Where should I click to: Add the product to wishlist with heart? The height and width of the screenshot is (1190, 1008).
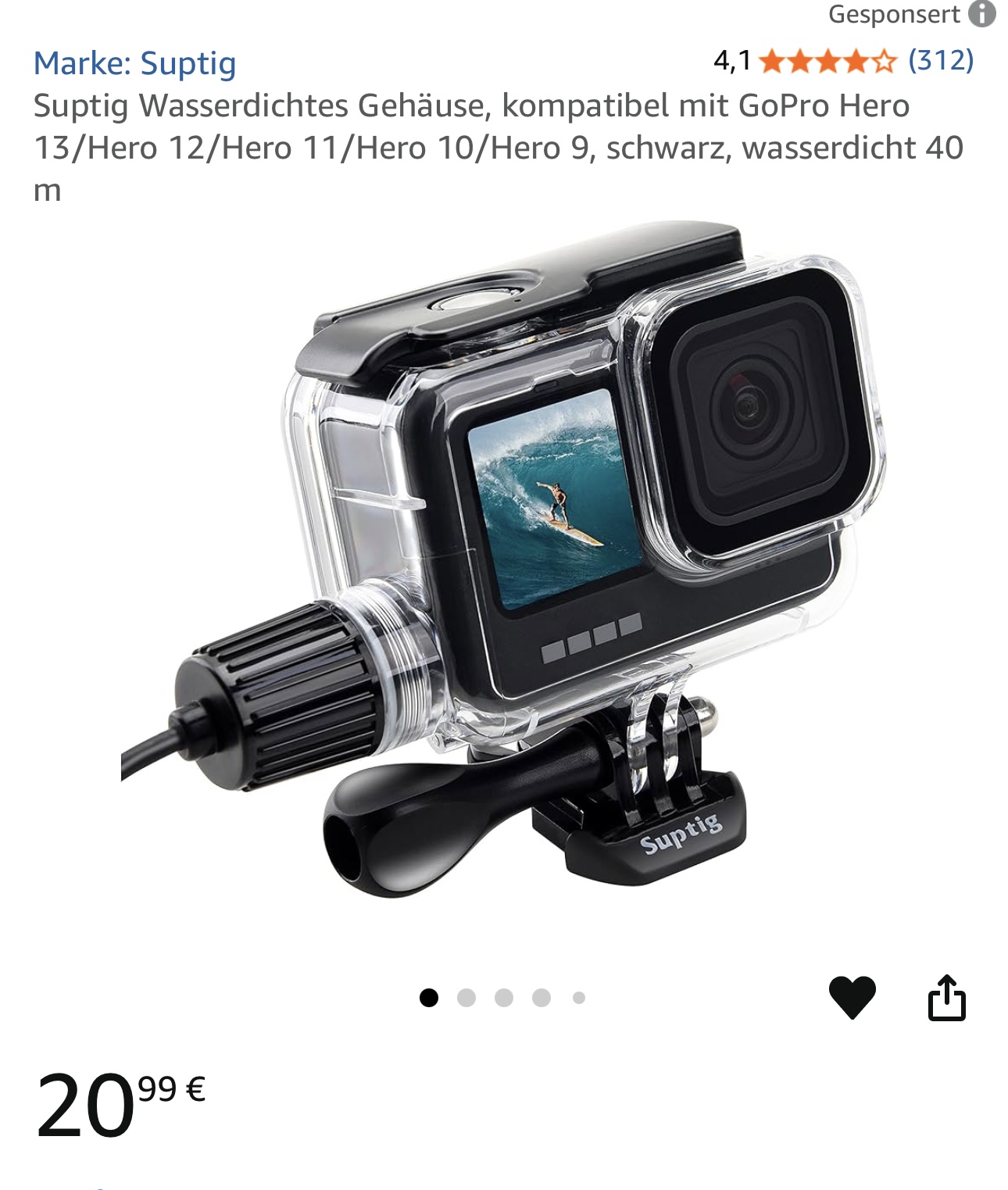(852, 998)
